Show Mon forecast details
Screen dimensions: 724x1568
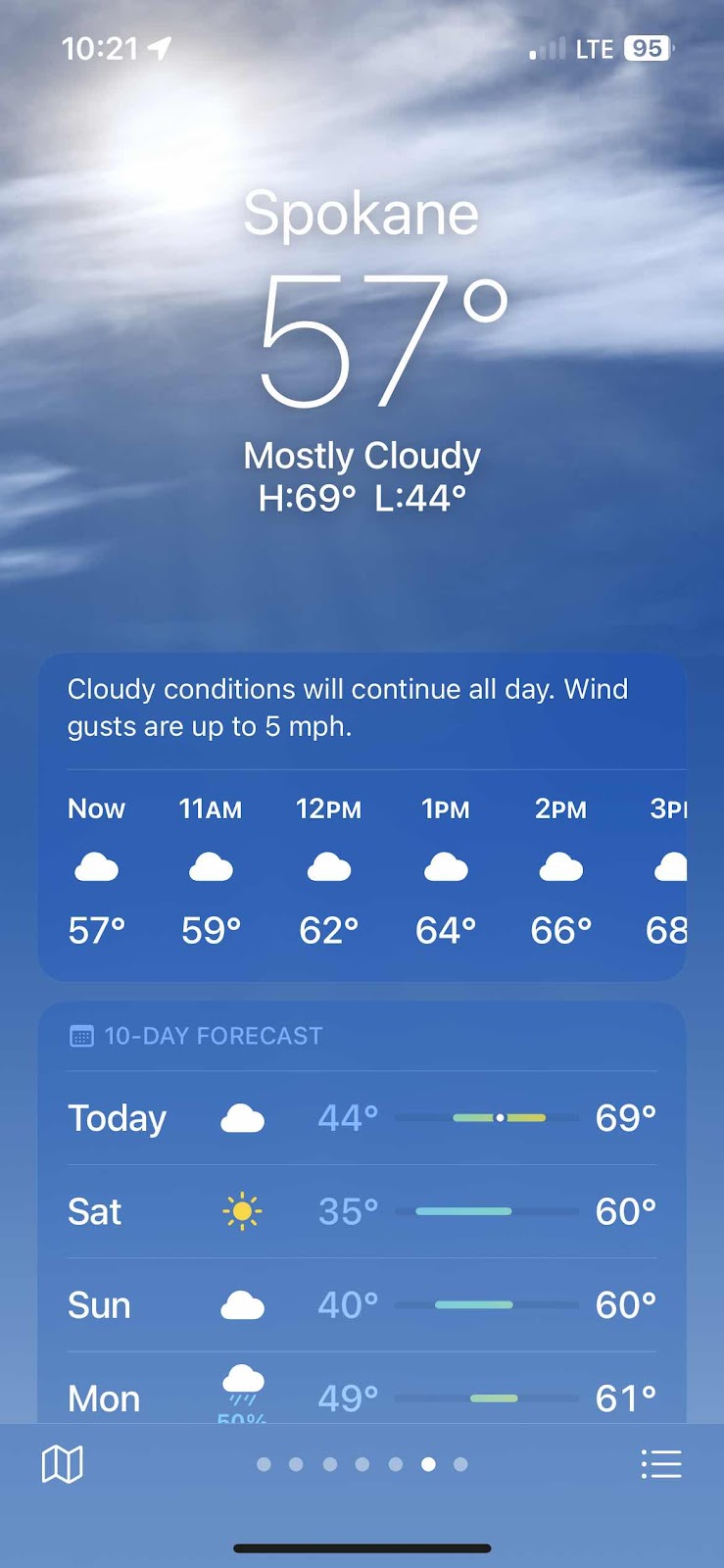tap(362, 1396)
